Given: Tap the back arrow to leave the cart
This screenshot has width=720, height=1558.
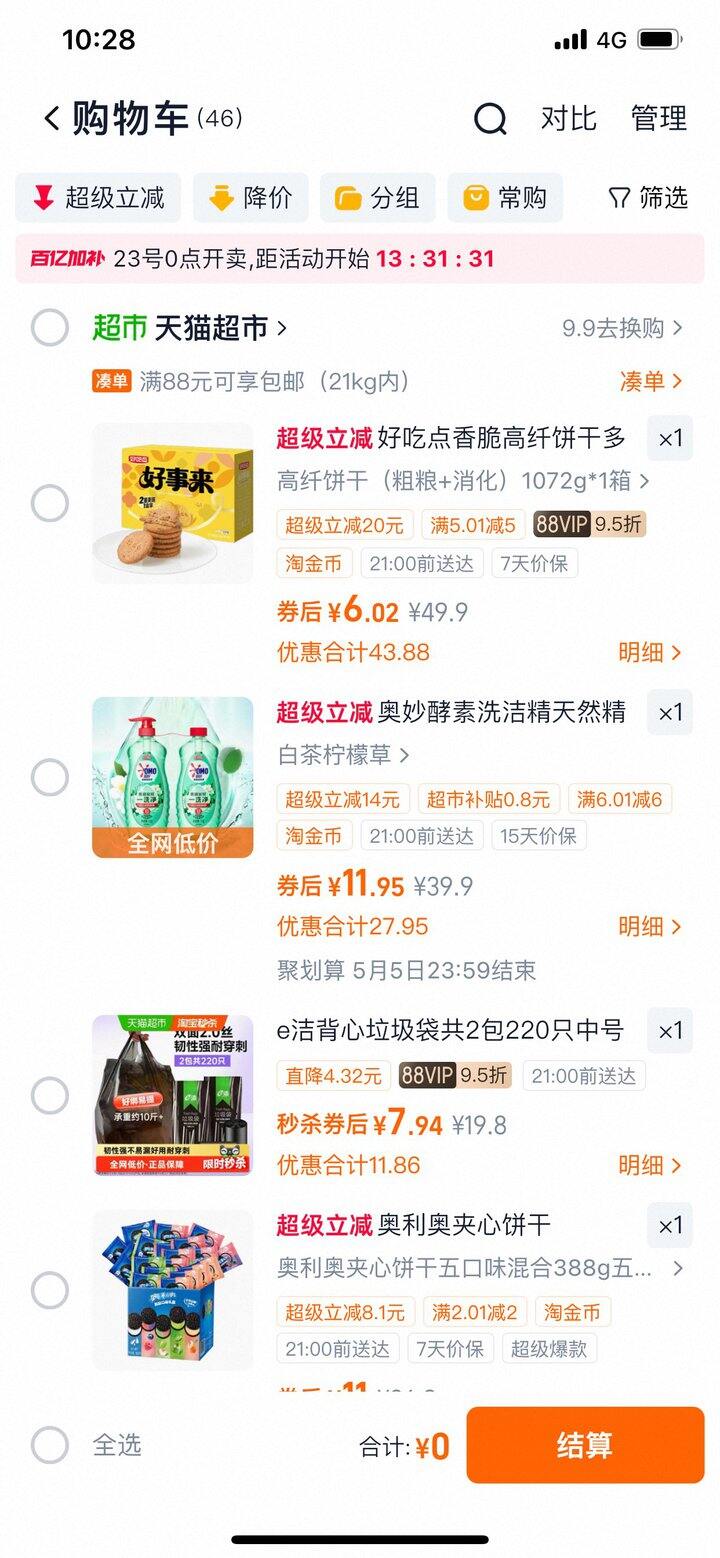Looking at the screenshot, I should coord(48,118).
